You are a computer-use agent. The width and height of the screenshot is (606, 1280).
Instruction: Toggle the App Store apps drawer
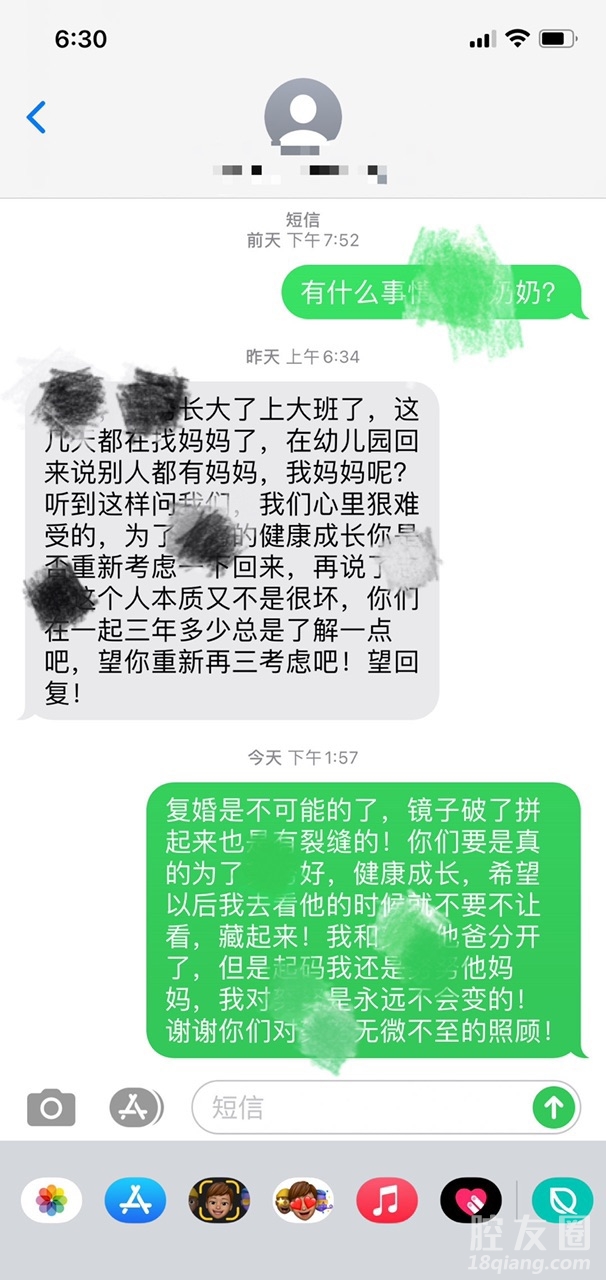(135, 1107)
